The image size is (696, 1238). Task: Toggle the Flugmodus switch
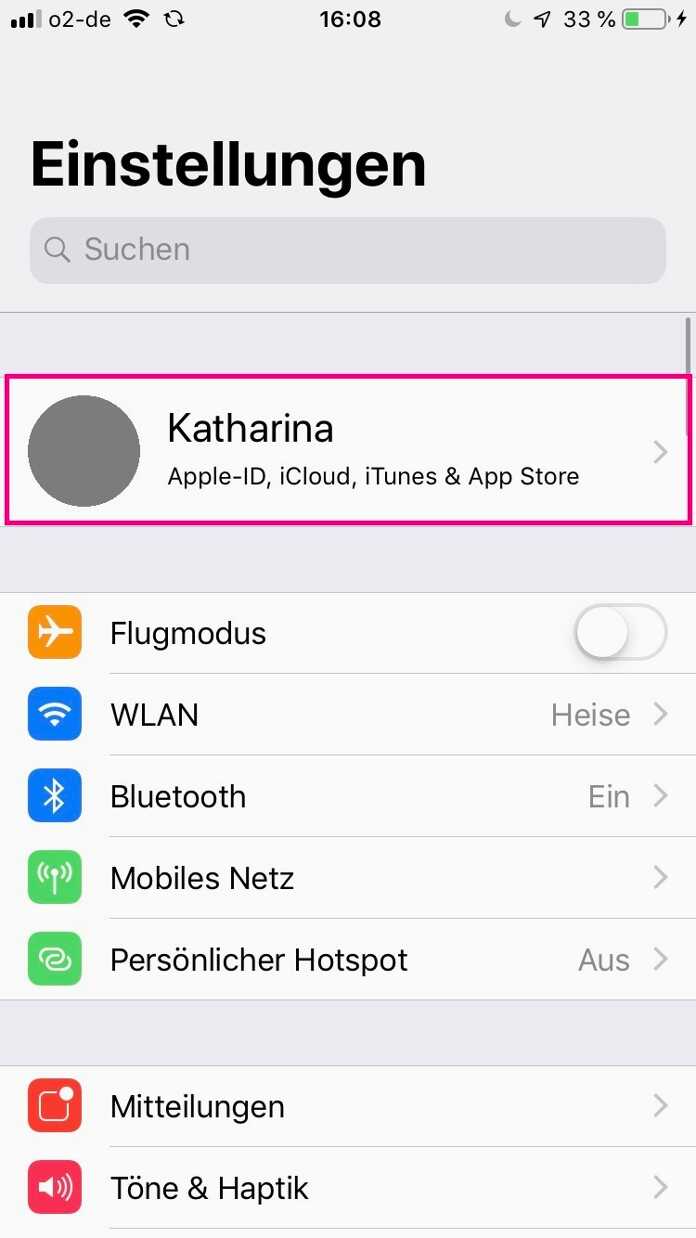[x=620, y=633]
